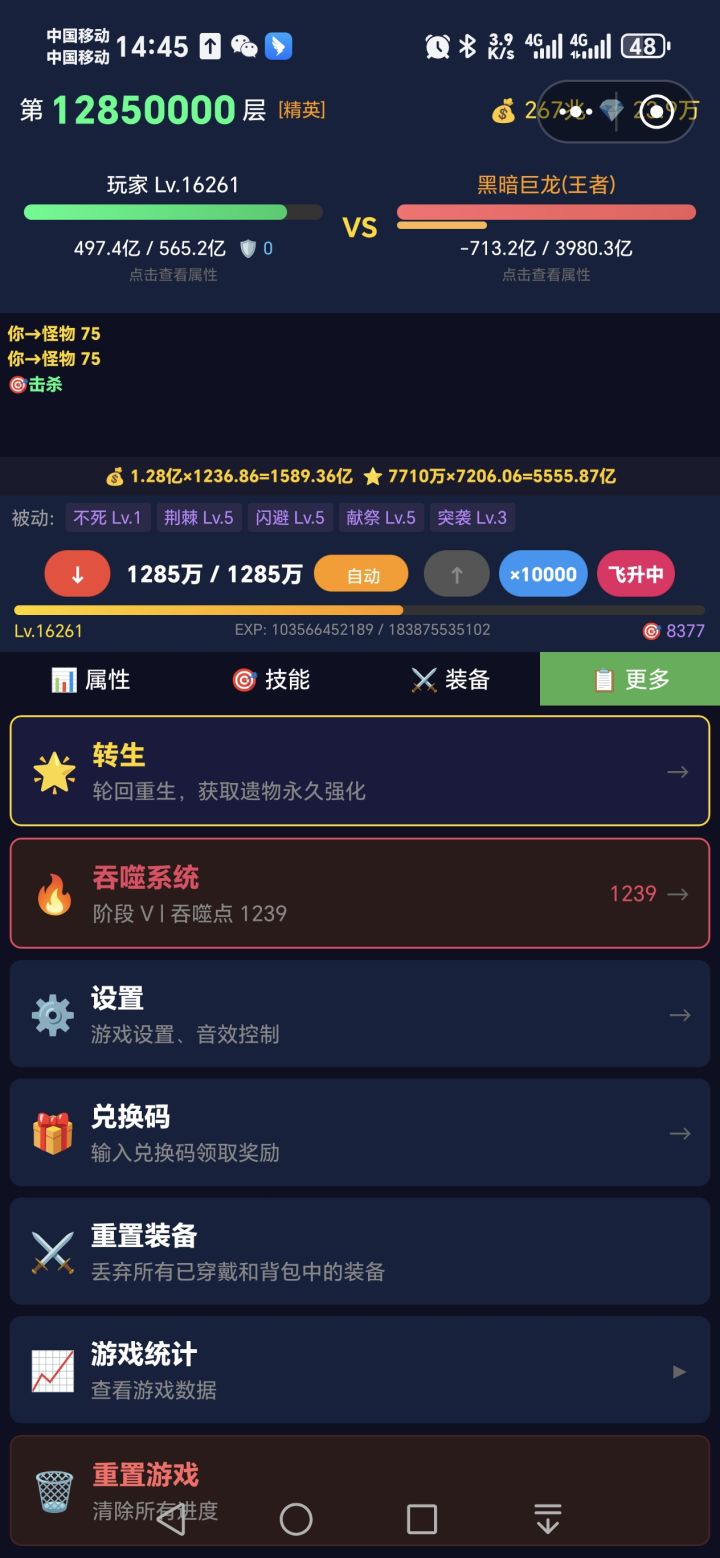Tap the pink 飞升中 status toggle
Screen dimensions: 720x1558
tap(635, 574)
